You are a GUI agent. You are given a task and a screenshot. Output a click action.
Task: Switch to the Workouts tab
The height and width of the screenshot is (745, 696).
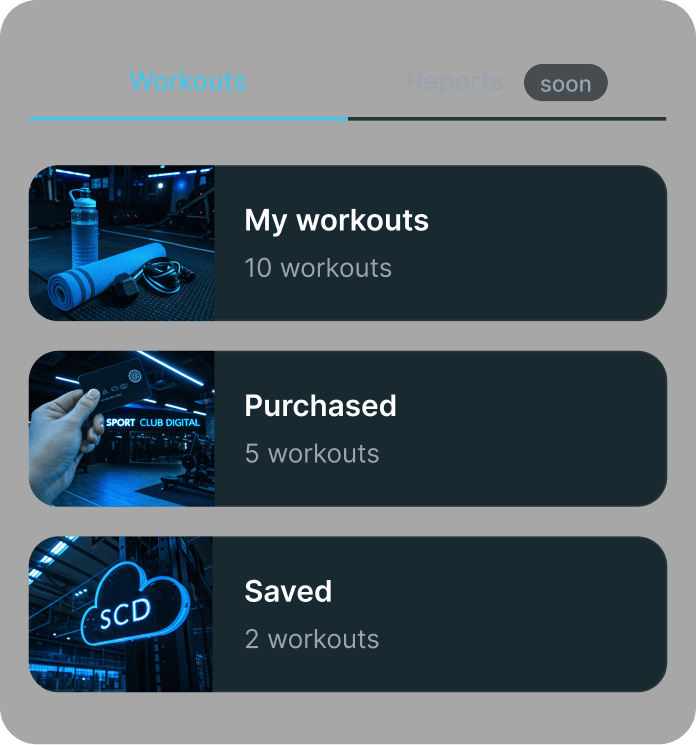click(188, 82)
